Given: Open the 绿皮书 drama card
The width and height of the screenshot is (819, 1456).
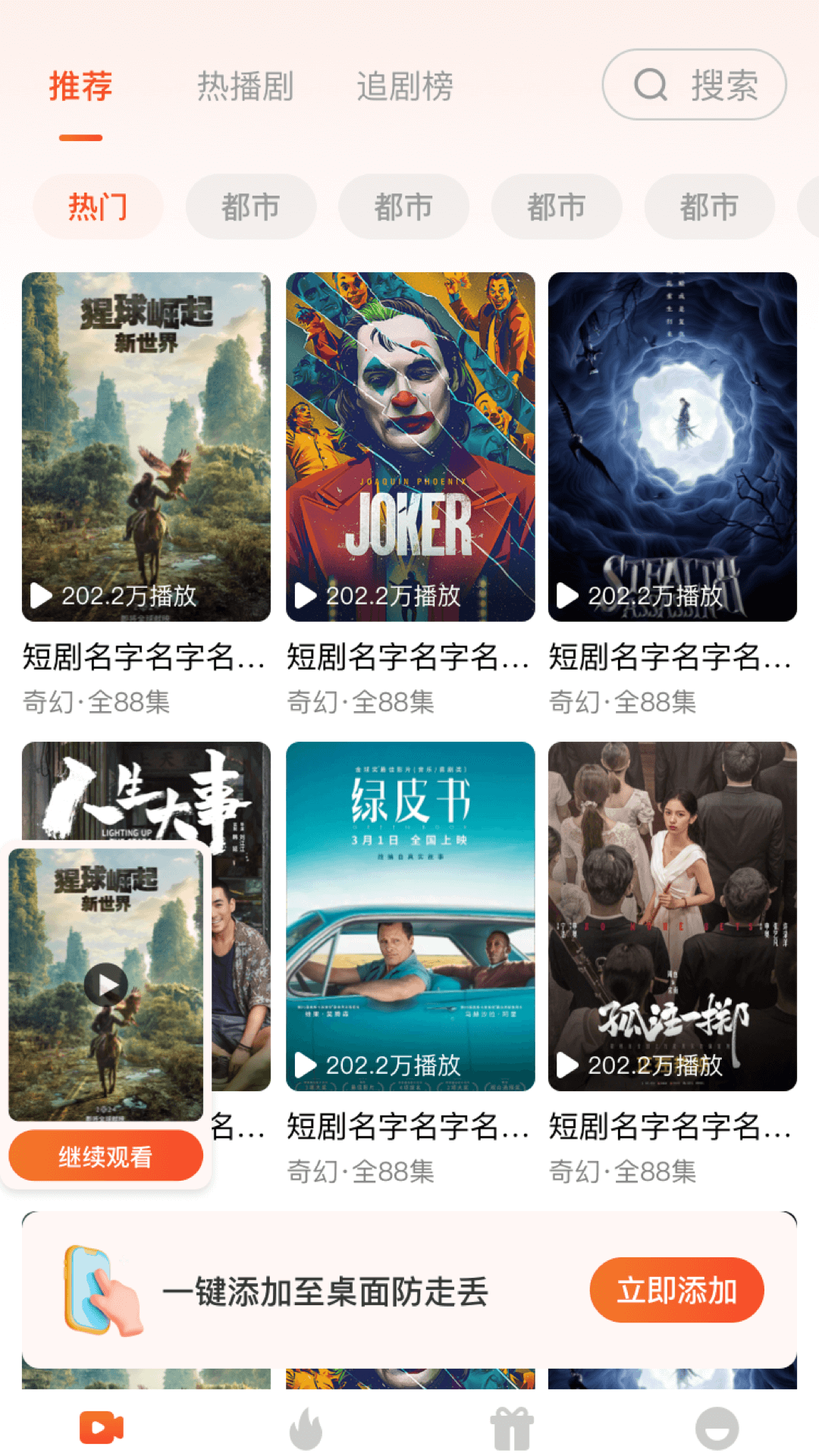Looking at the screenshot, I should coord(410,916).
